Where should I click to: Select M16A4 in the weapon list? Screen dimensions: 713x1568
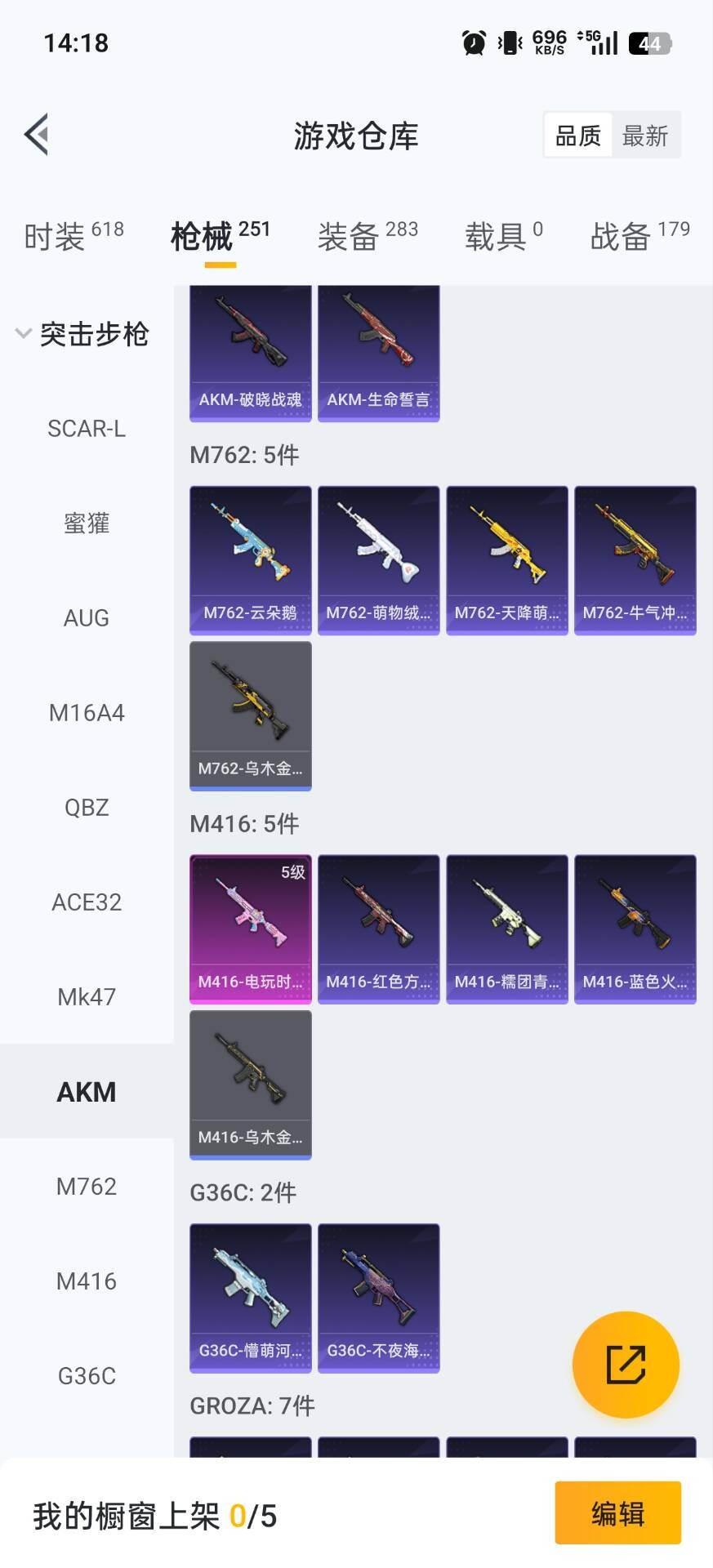(x=87, y=713)
